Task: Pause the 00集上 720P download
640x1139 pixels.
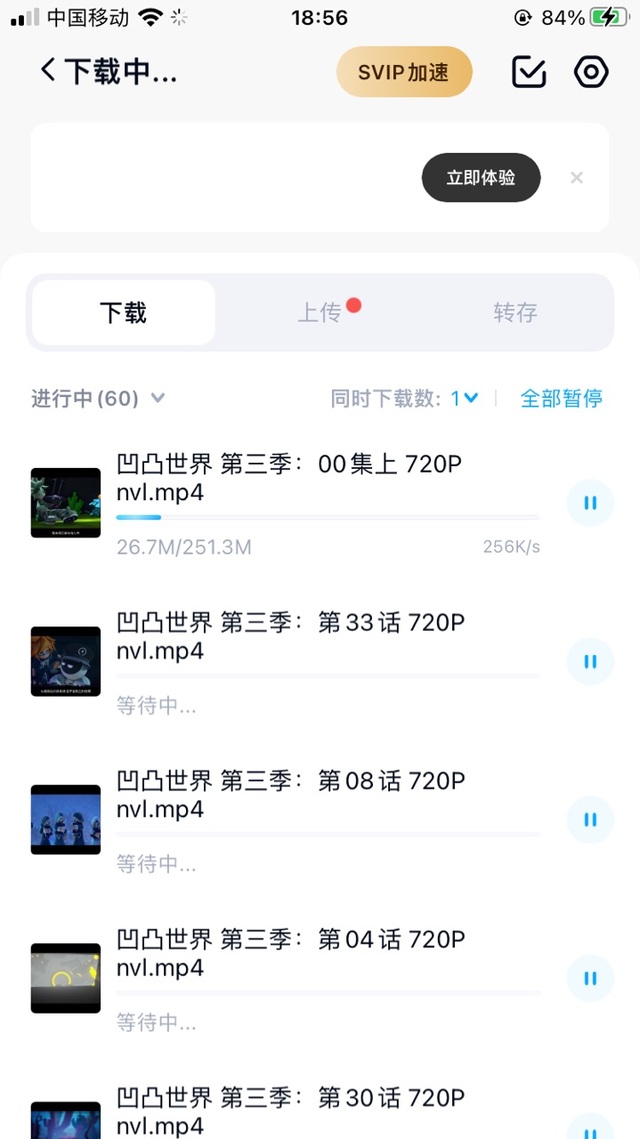Action: coord(590,503)
